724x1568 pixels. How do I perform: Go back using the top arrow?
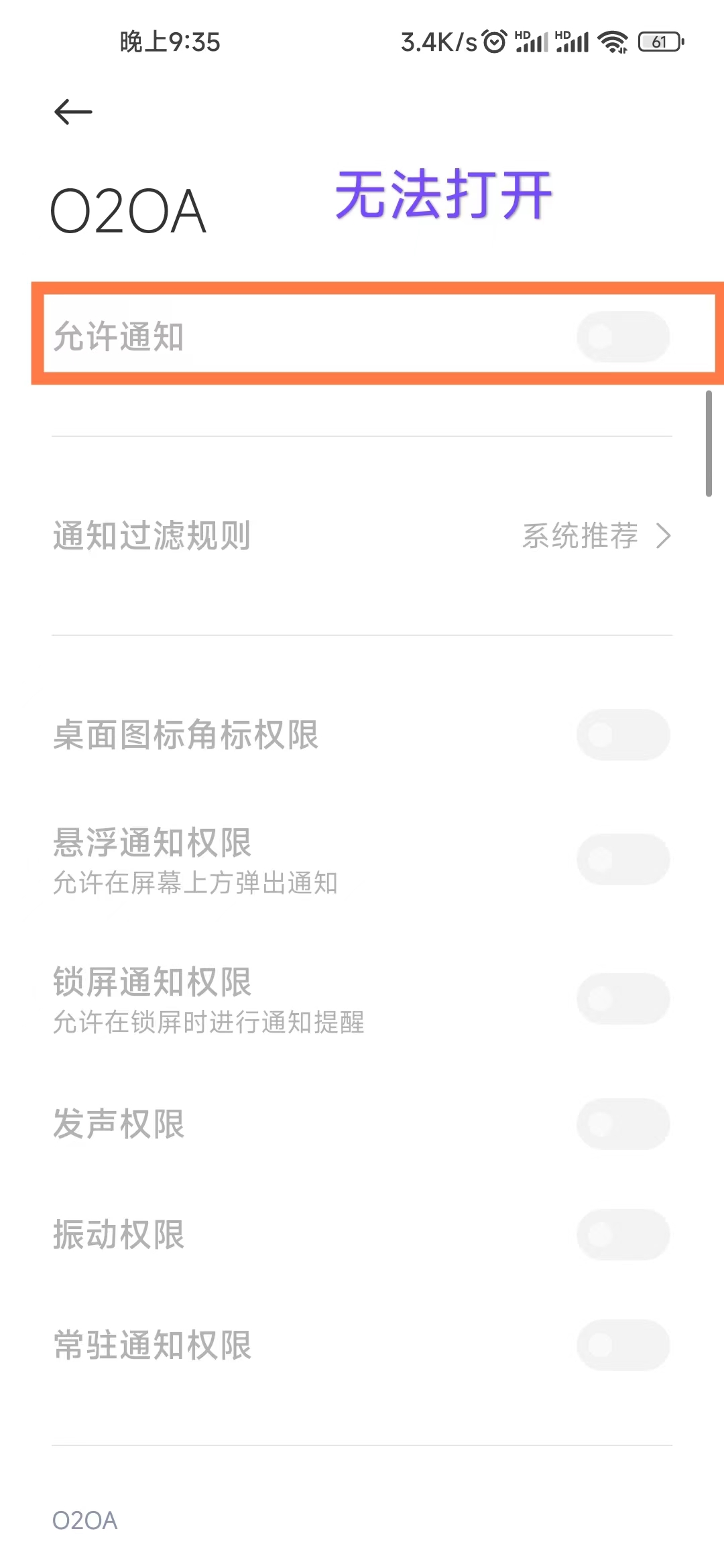pos(73,112)
